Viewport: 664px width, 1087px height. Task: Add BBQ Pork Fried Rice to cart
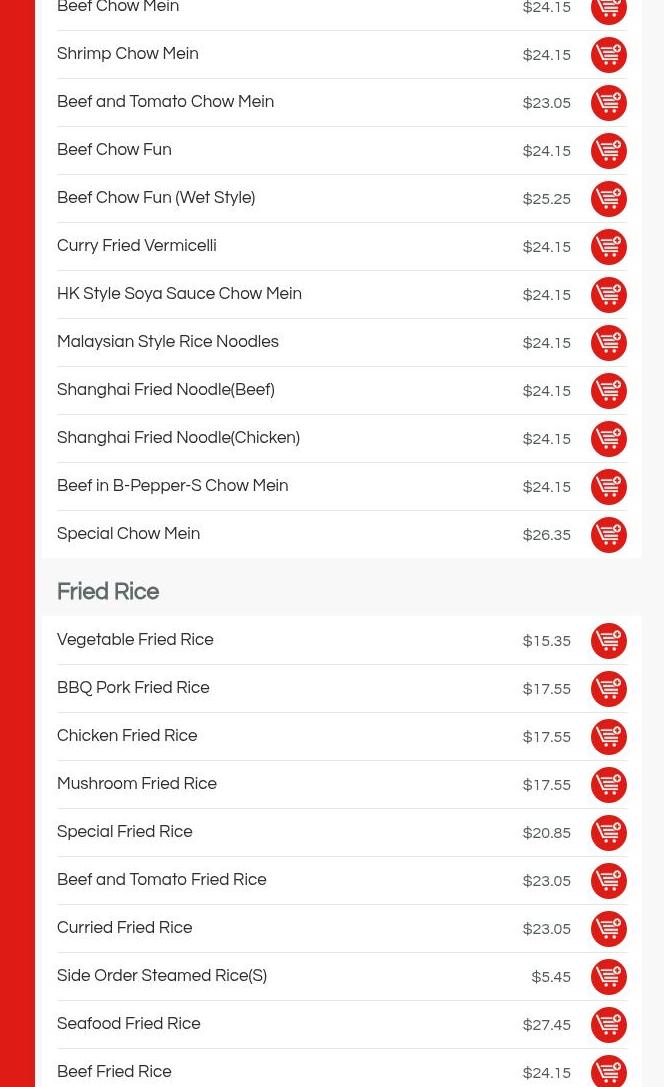pos(609,688)
